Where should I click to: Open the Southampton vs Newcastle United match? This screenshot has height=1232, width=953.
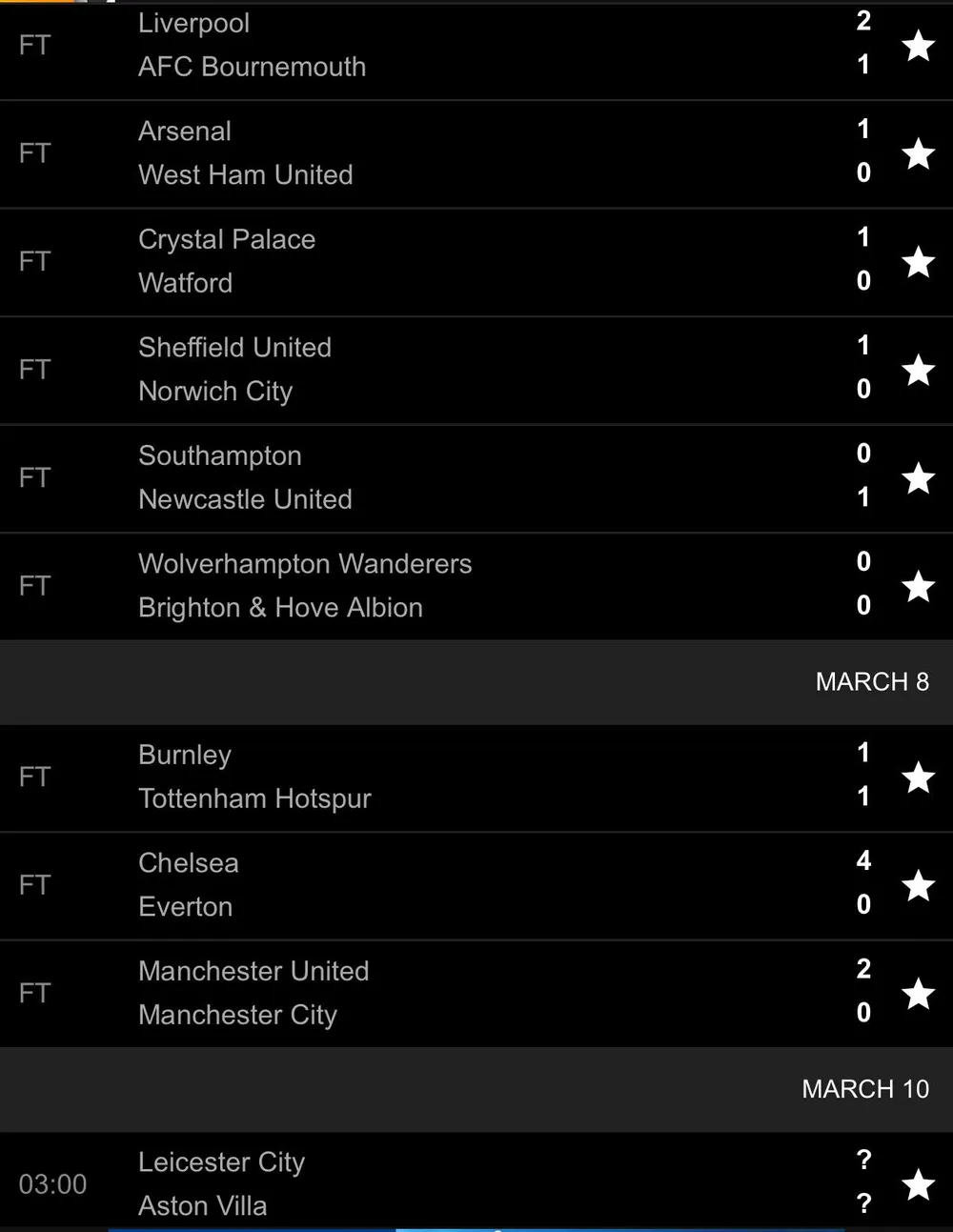point(429,477)
